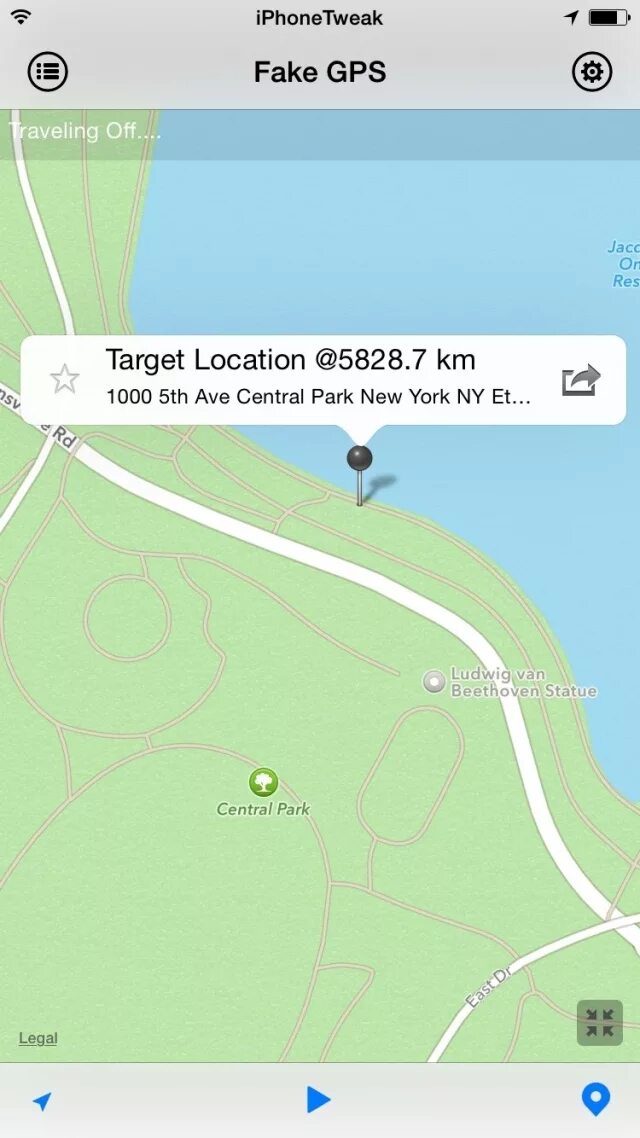Collapse the map with the shrink icon
The width and height of the screenshot is (640, 1138).
pos(599,1023)
